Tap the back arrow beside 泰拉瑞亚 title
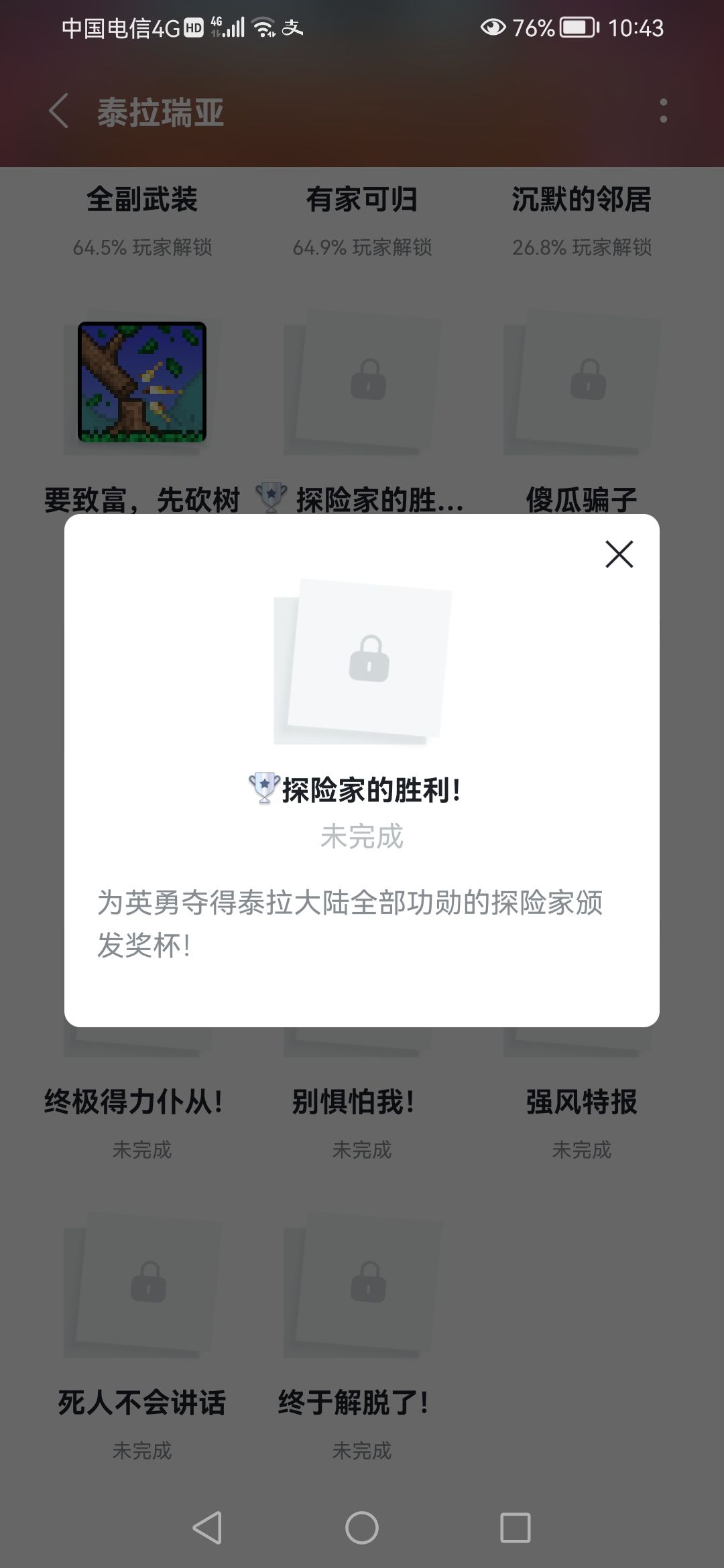724x1568 pixels. click(59, 113)
